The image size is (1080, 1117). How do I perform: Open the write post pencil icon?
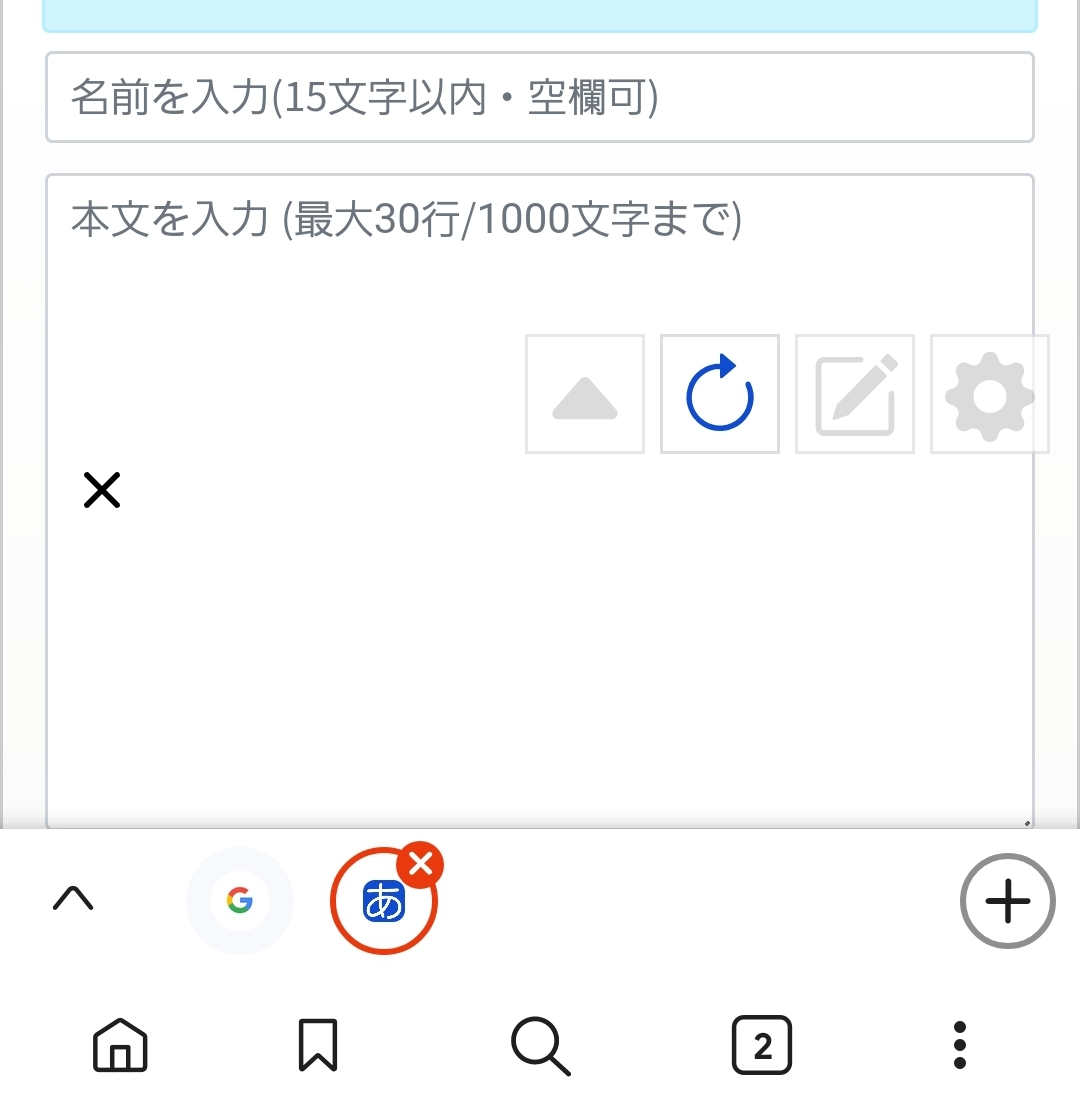click(855, 394)
